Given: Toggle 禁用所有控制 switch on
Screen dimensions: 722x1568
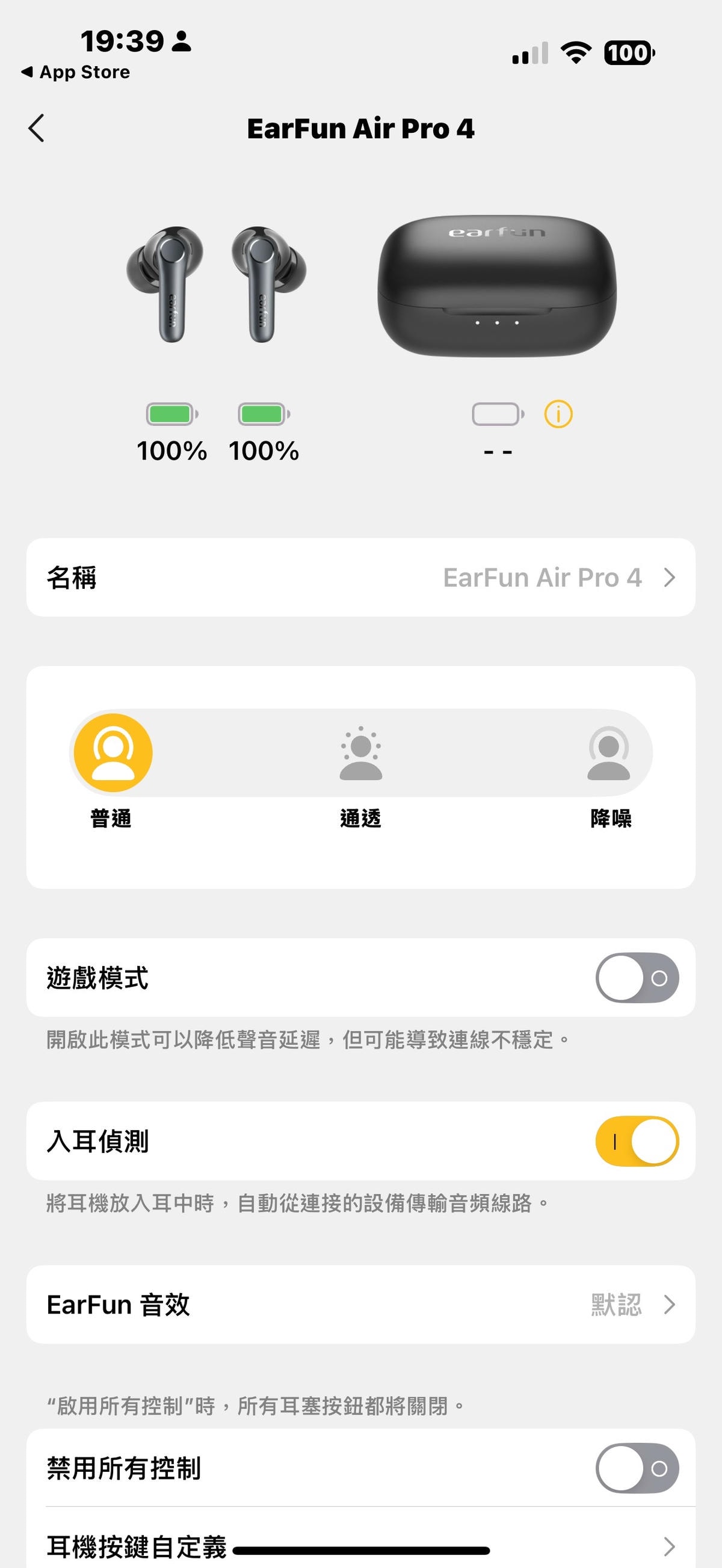Looking at the screenshot, I should [x=637, y=1468].
